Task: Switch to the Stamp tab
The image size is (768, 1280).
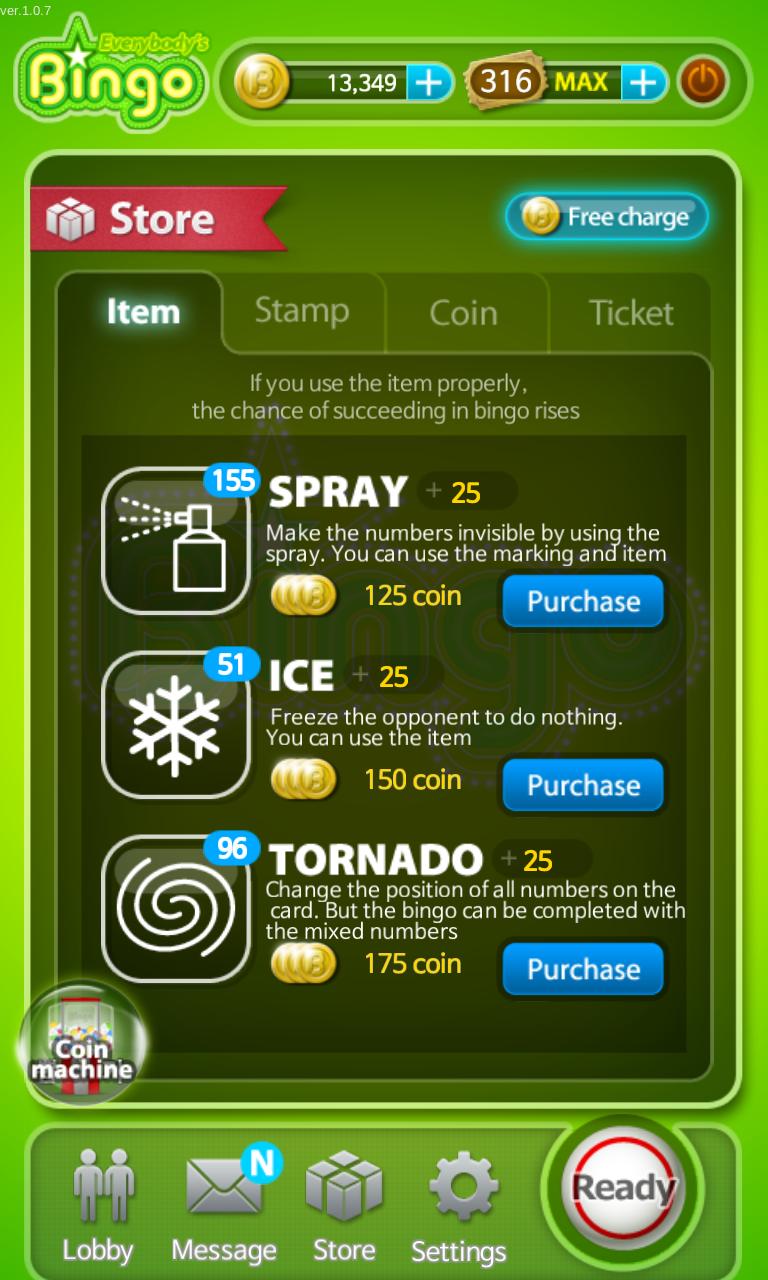Action: (x=302, y=311)
